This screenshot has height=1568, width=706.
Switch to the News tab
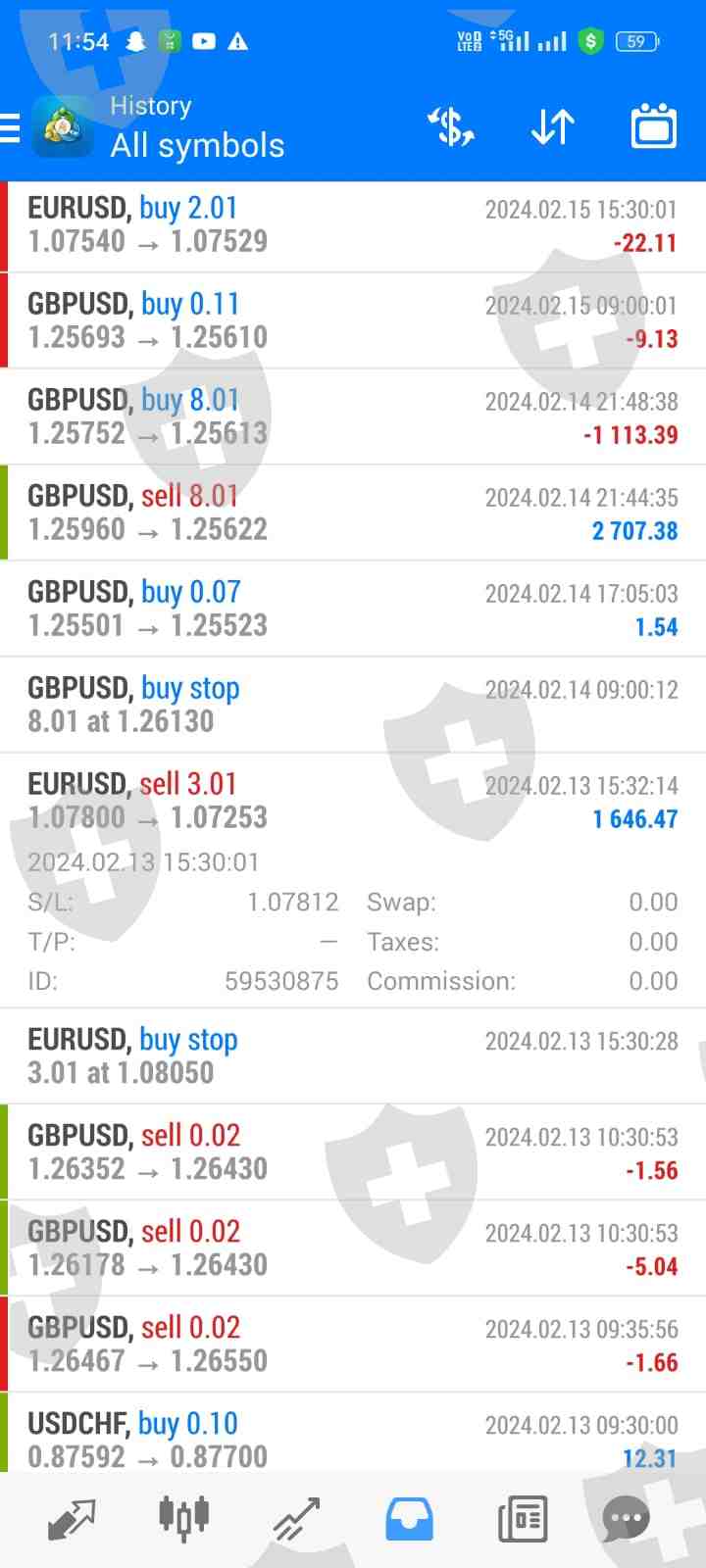522,1519
